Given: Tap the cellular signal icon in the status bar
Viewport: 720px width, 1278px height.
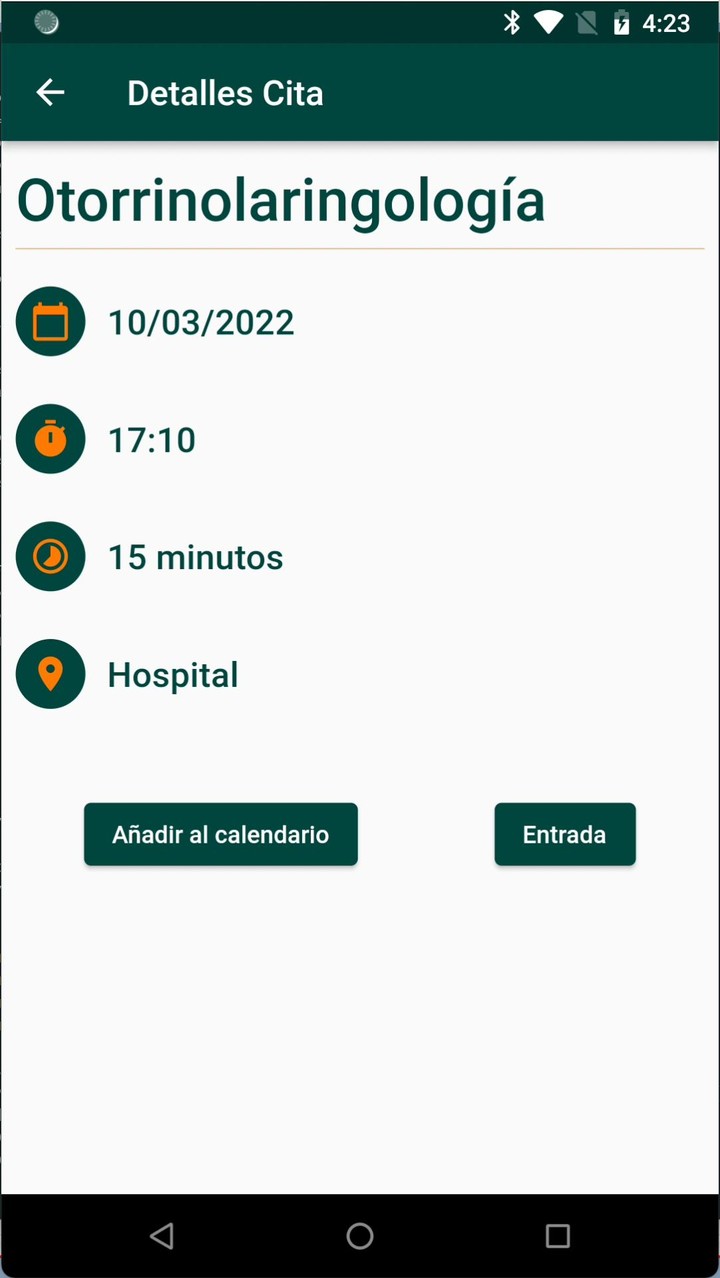Looking at the screenshot, I should [588, 20].
